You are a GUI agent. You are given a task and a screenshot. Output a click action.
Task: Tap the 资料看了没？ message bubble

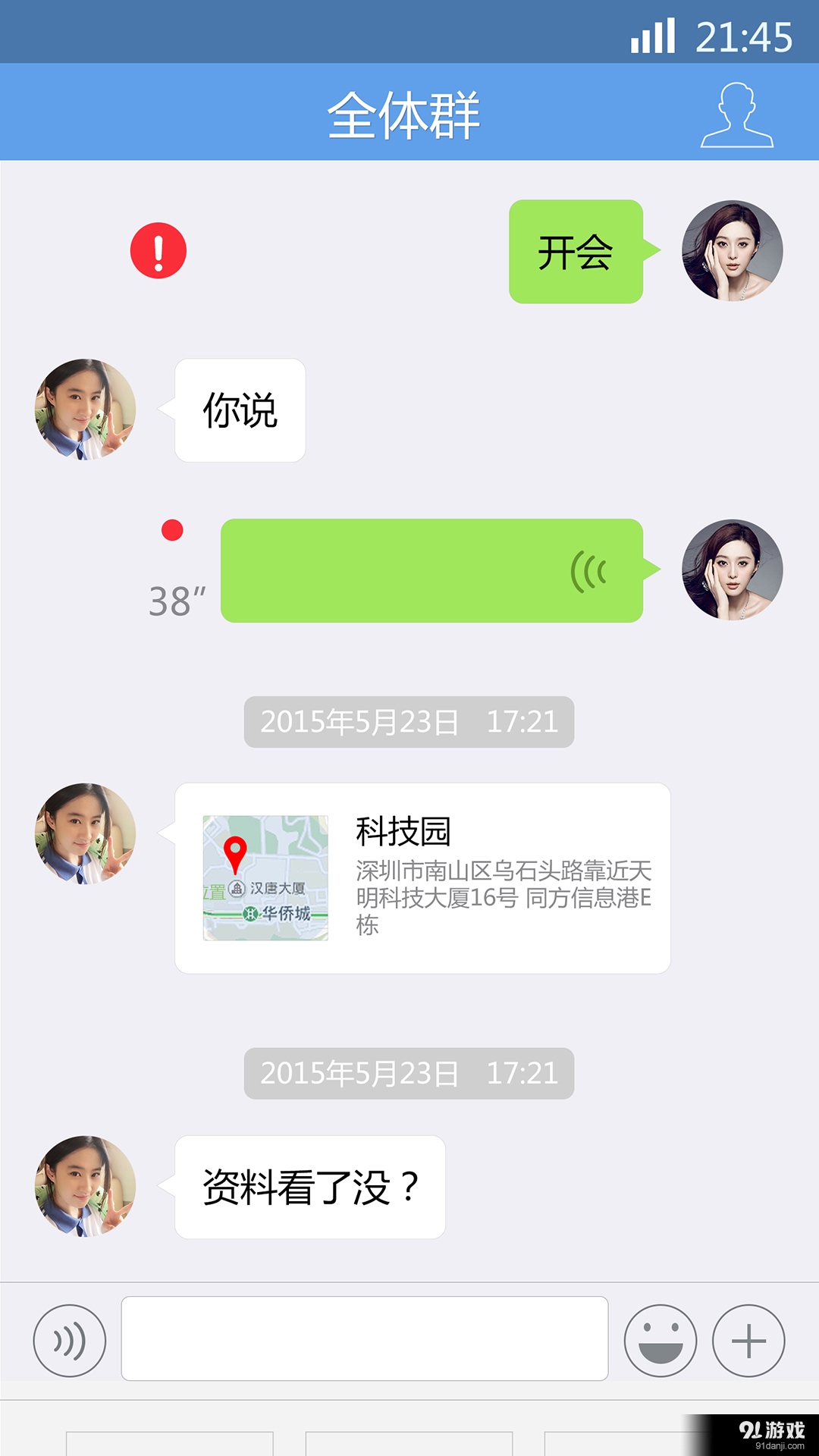click(310, 1188)
